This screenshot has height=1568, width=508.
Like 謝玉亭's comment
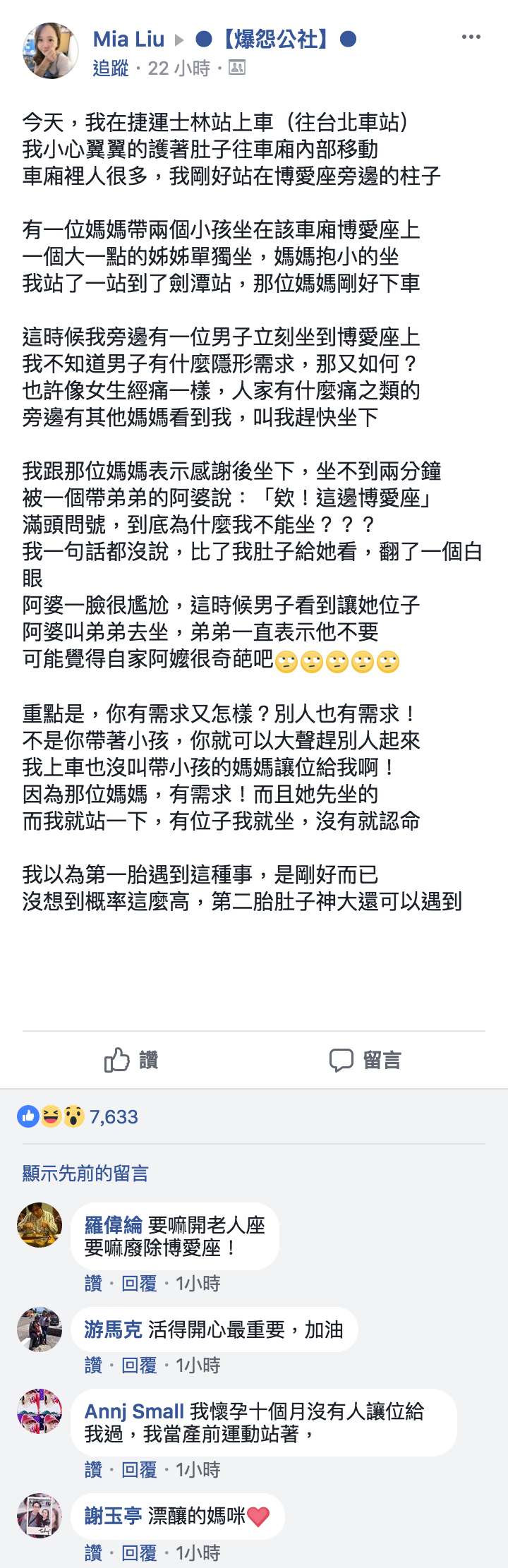pyautogui.click(x=93, y=1553)
